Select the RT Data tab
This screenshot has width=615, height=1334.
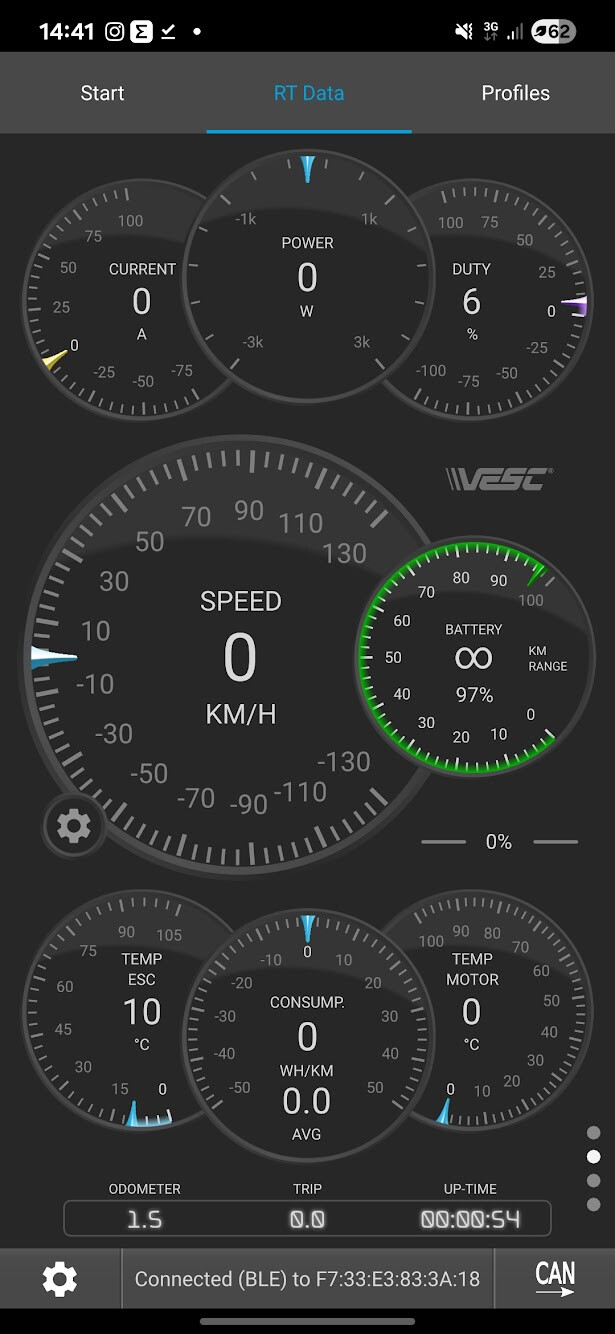click(x=309, y=93)
